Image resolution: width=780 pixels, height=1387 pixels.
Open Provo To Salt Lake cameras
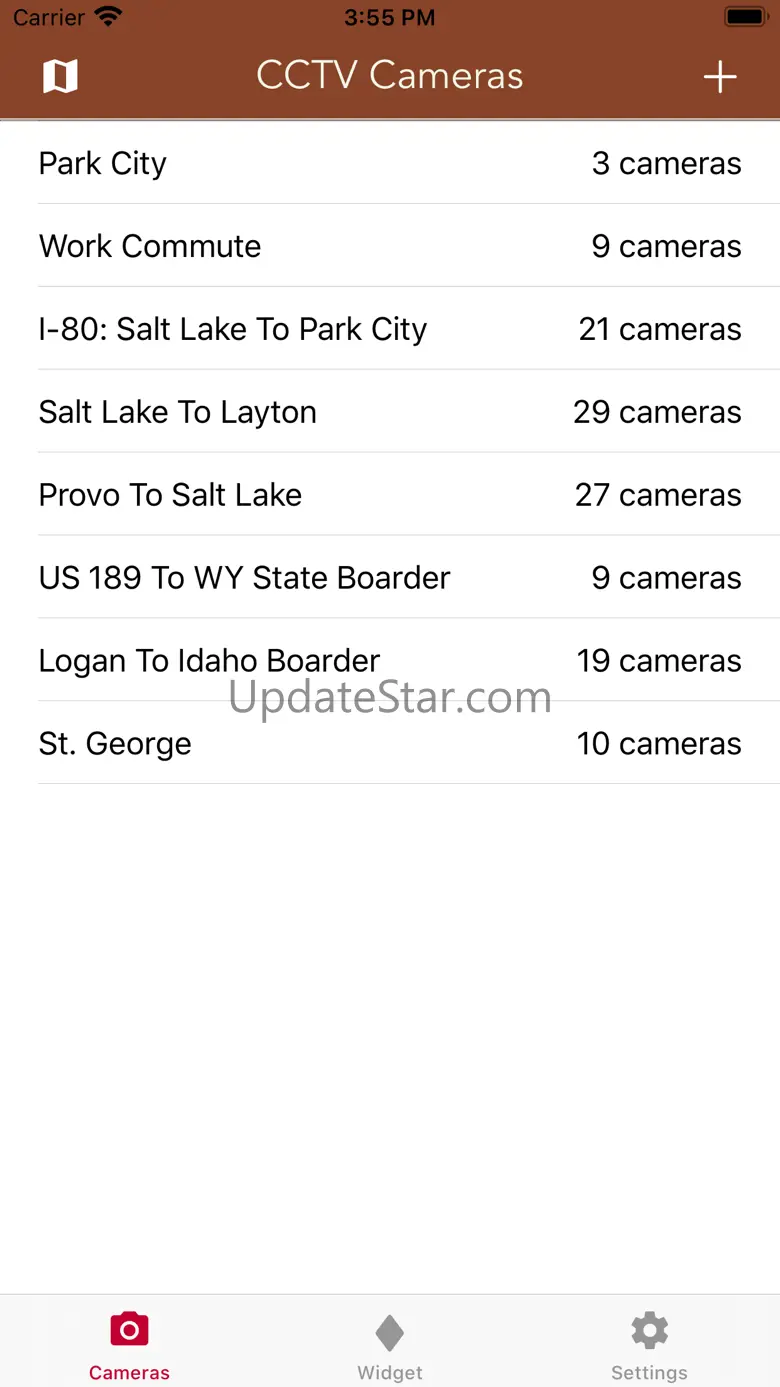pos(390,495)
